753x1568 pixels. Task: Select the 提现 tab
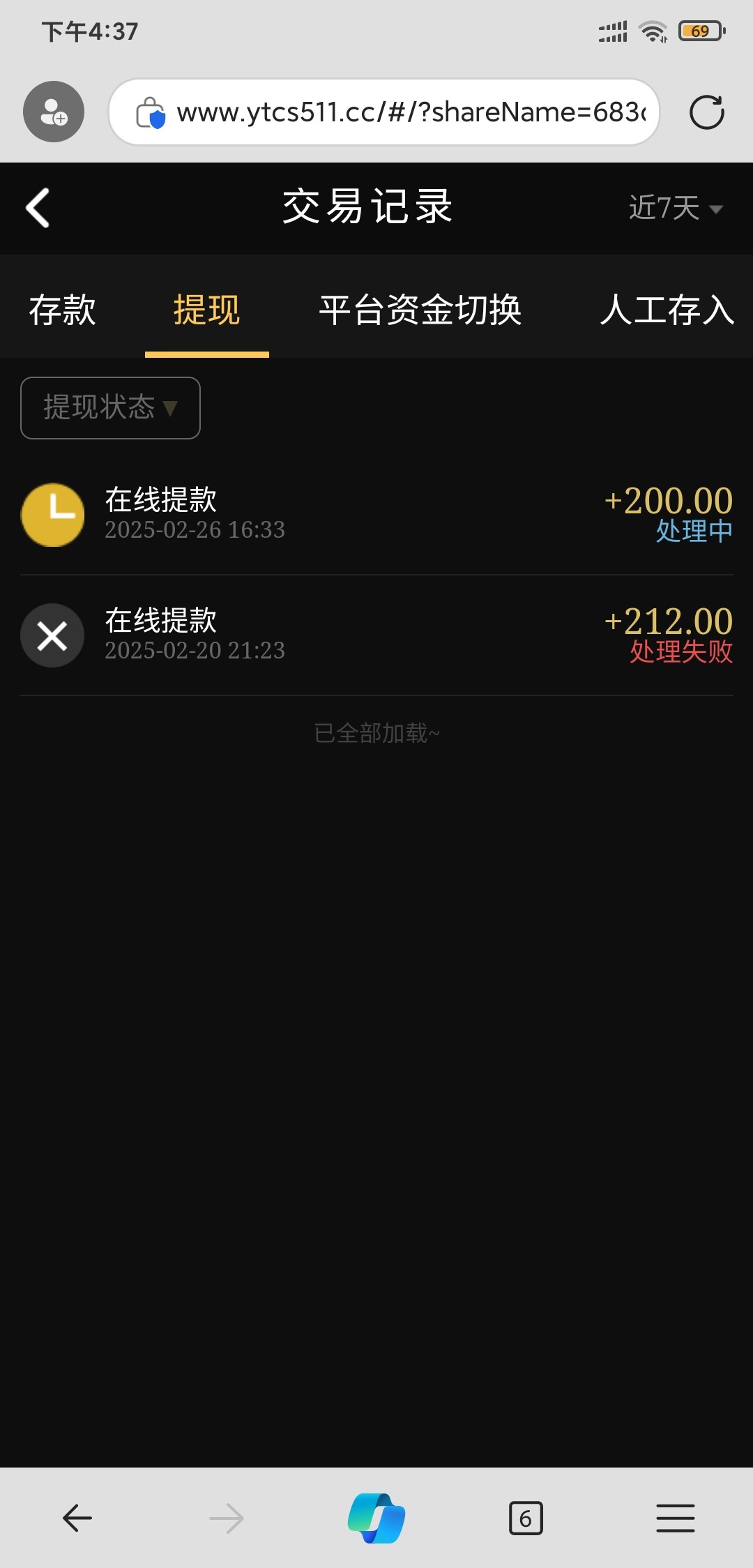click(x=206, y=310)
